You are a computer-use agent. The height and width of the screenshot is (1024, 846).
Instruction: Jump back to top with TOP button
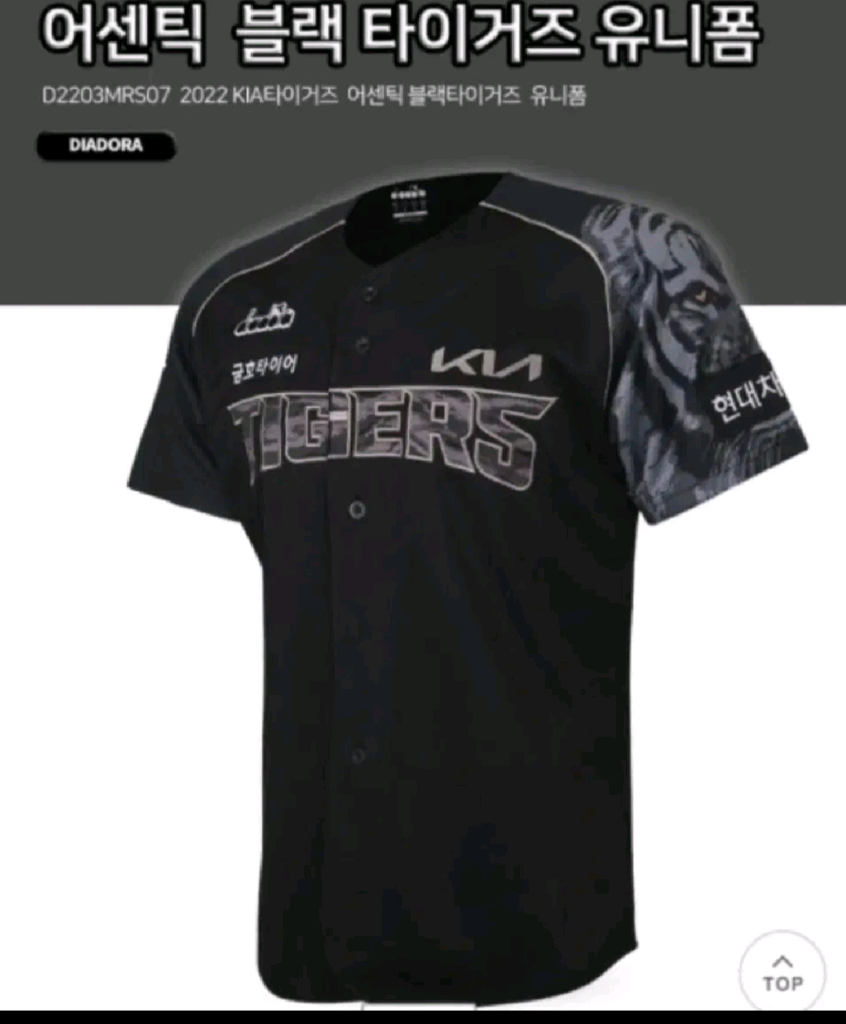[x=782, y=972]
